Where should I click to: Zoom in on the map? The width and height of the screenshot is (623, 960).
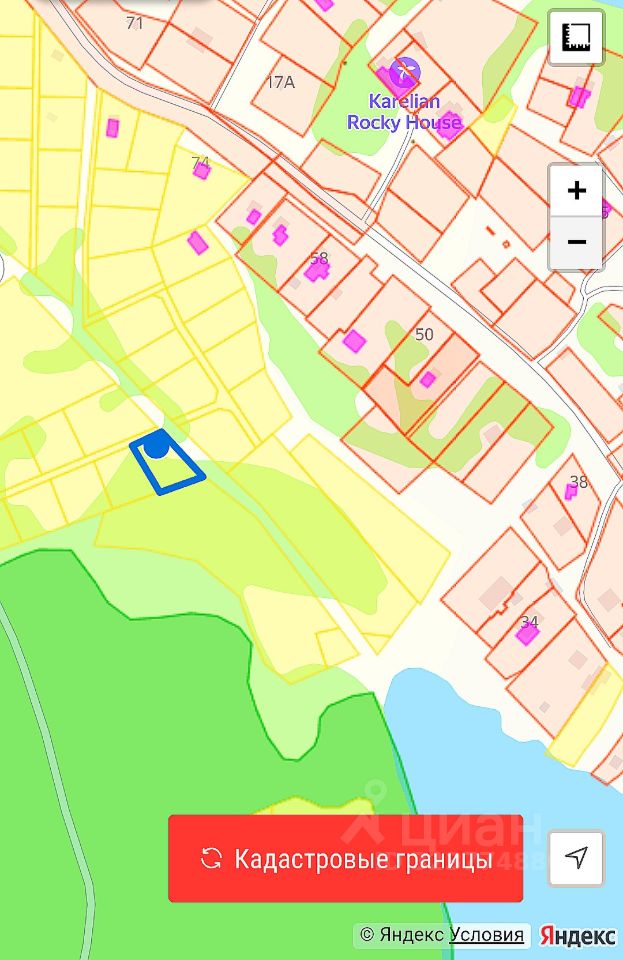tap(576, 191)
